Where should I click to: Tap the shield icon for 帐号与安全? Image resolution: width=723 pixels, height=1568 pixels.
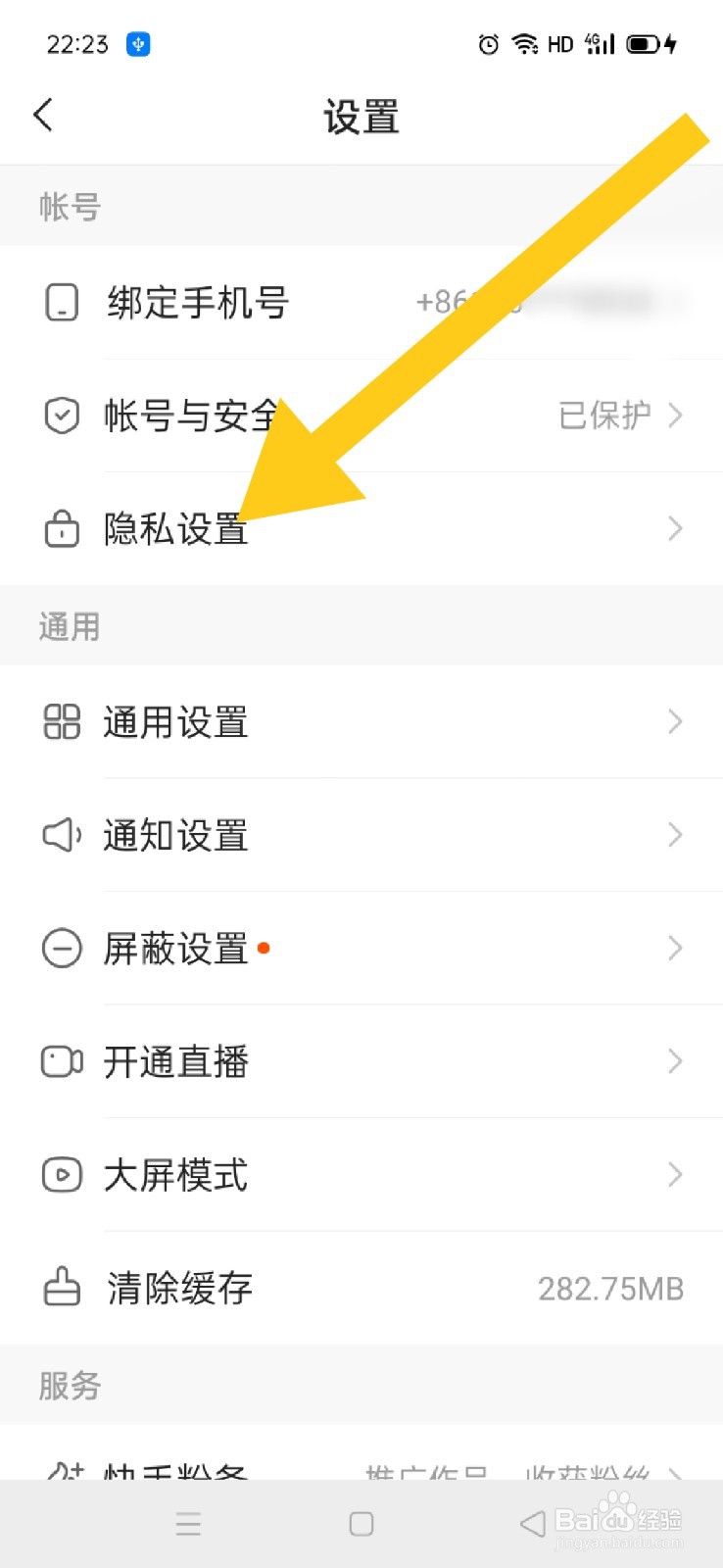(61, 416)
